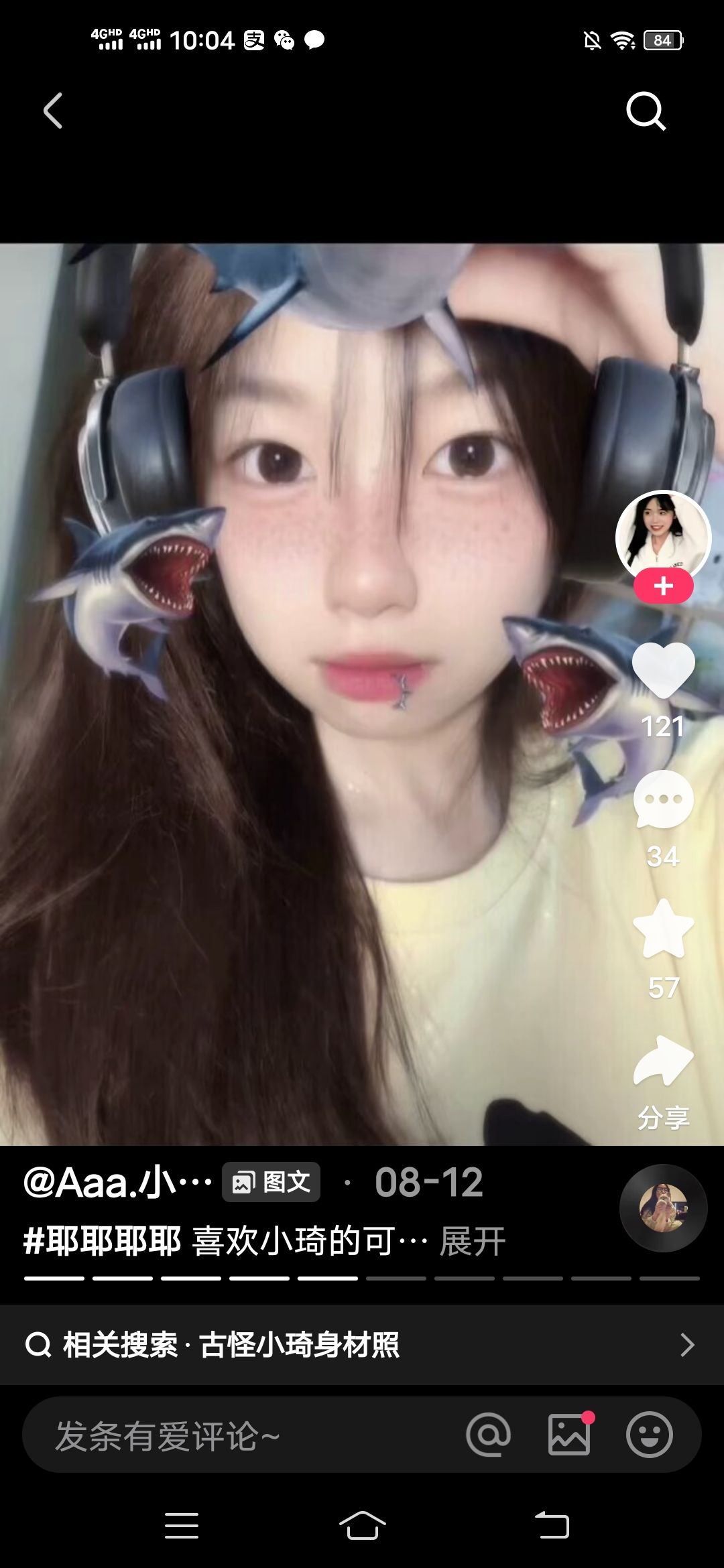Share this post via 分享 arrow
724x1568 pixels.
(x=663, y=1062)
